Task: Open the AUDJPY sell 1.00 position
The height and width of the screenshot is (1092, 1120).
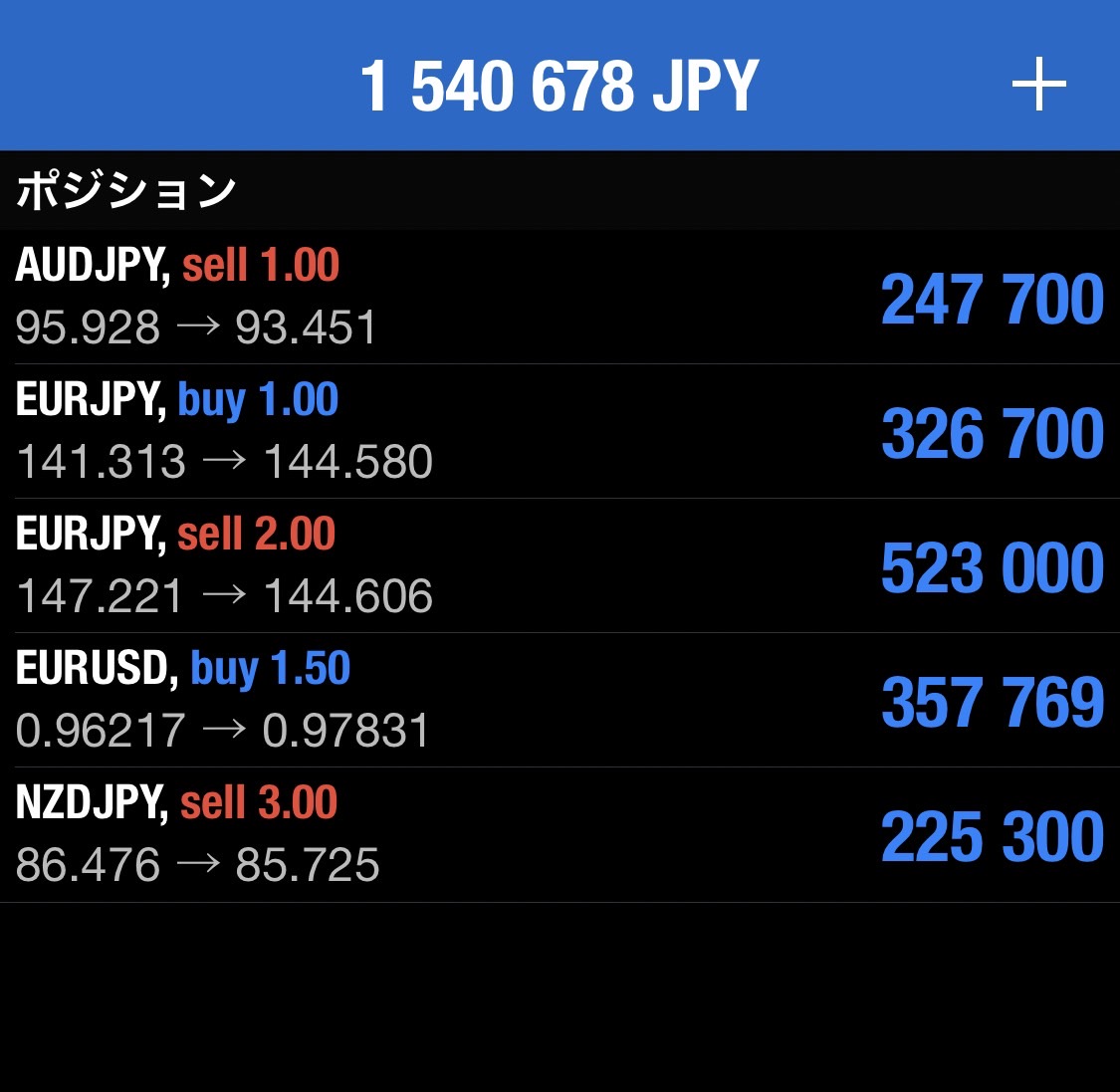Action: [x=558, y=297]
